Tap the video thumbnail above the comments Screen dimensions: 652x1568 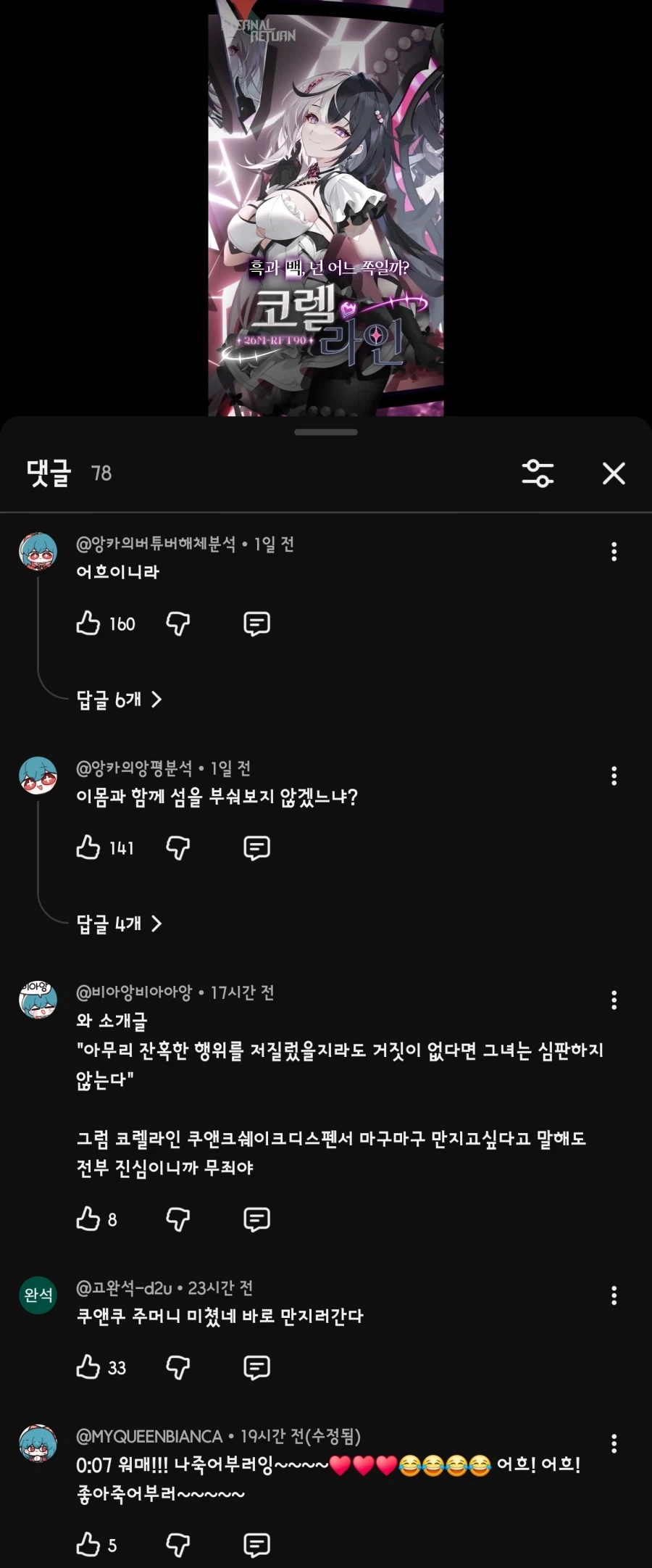(325, 210)
